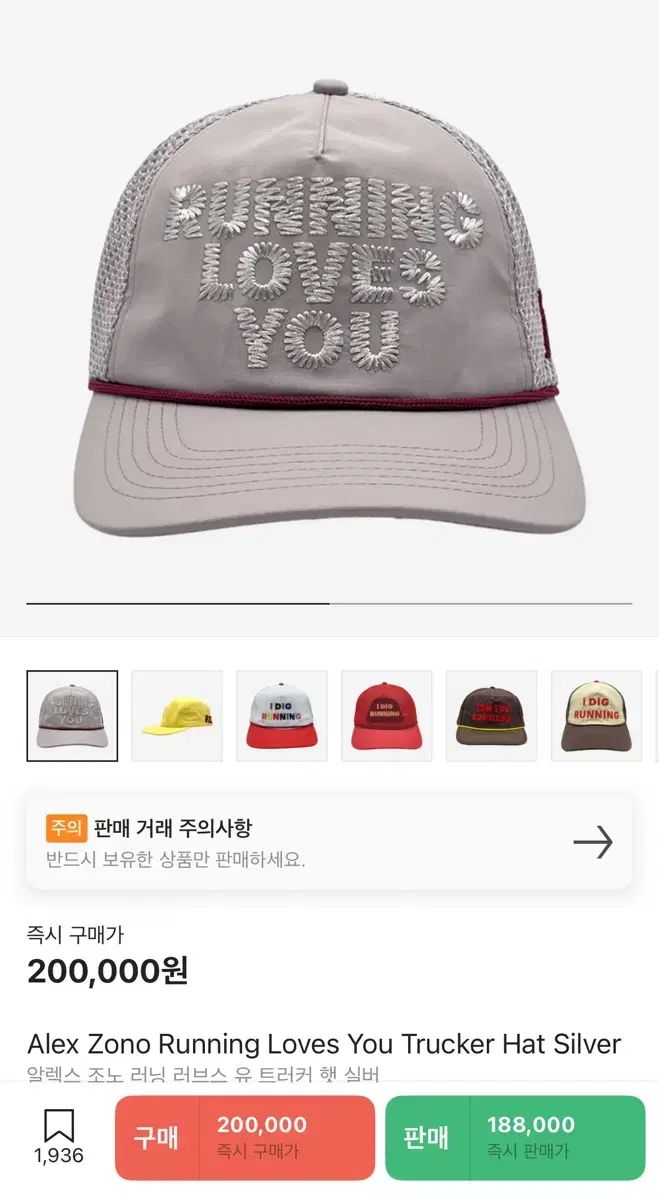Select the brown cap with yellow rope thumbnail
659x1200 pixels.
(x=492, y=716)
